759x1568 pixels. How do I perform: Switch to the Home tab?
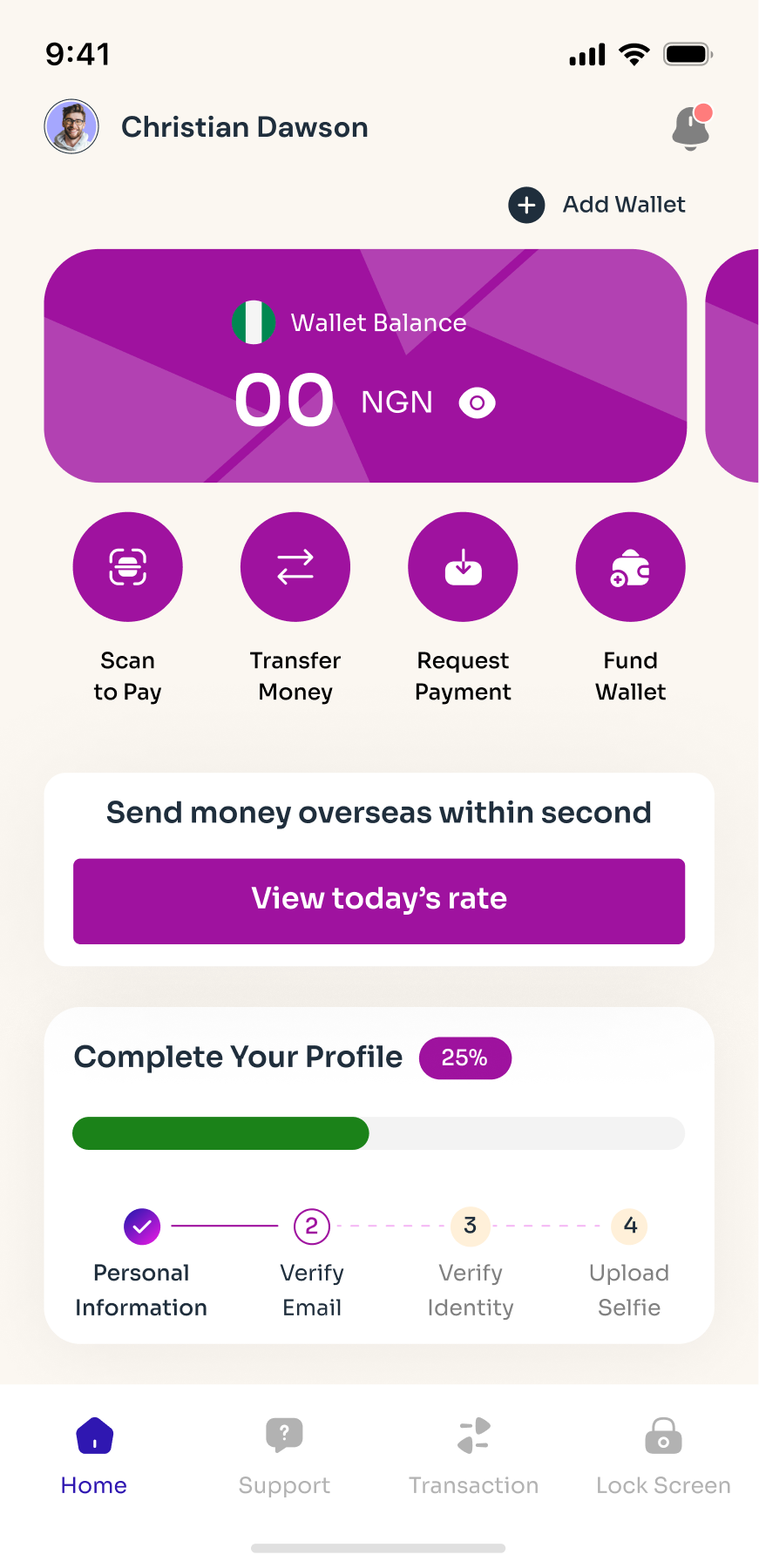point(94,1456)
